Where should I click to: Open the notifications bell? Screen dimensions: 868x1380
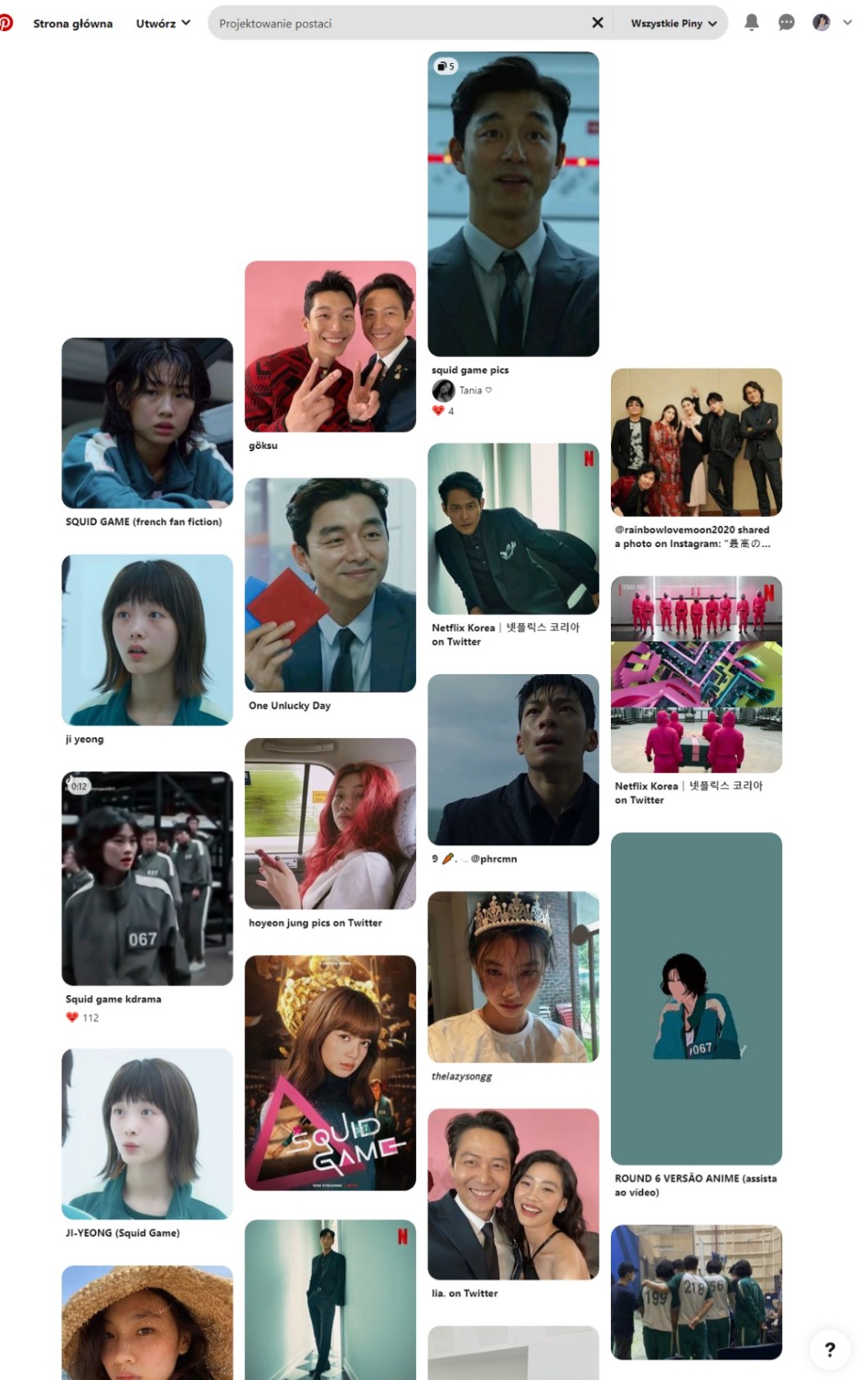coord(751,23)
